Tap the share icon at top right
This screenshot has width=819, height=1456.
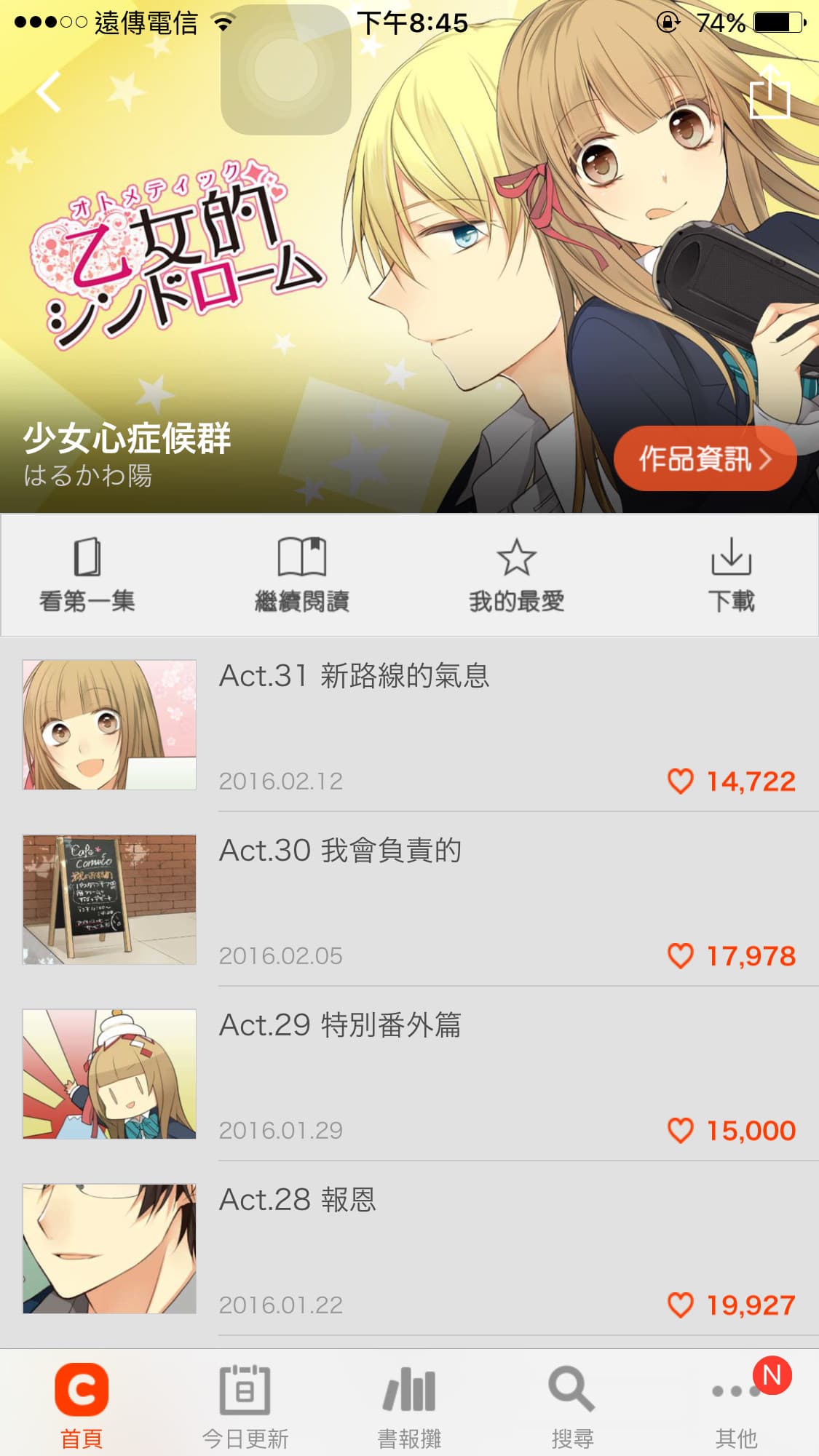772,93
